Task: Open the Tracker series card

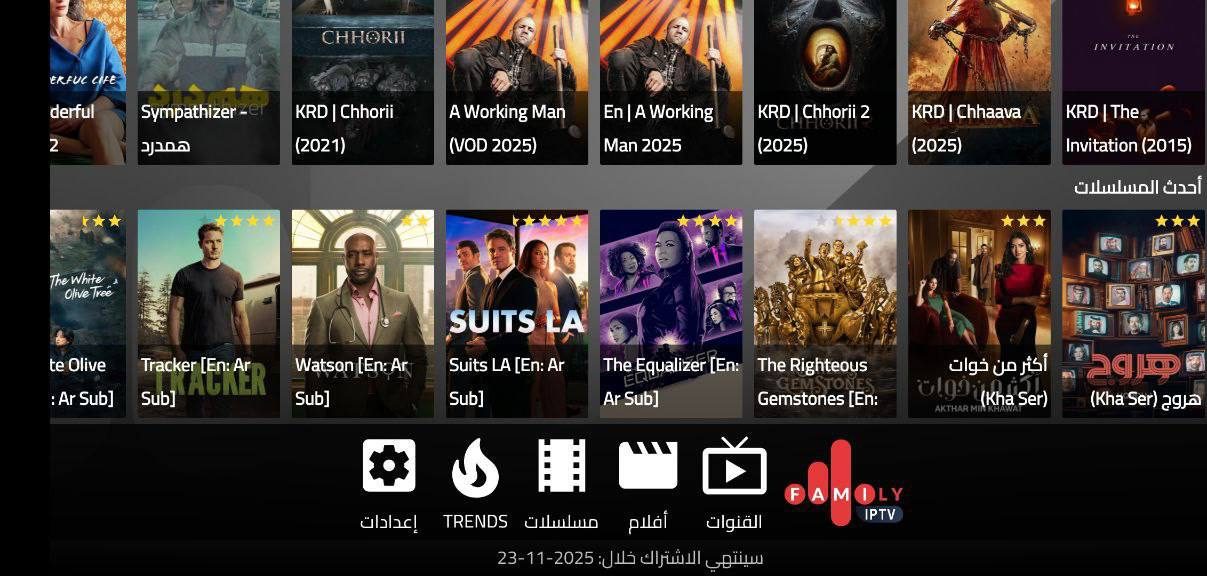Action: tap(209, 313)
